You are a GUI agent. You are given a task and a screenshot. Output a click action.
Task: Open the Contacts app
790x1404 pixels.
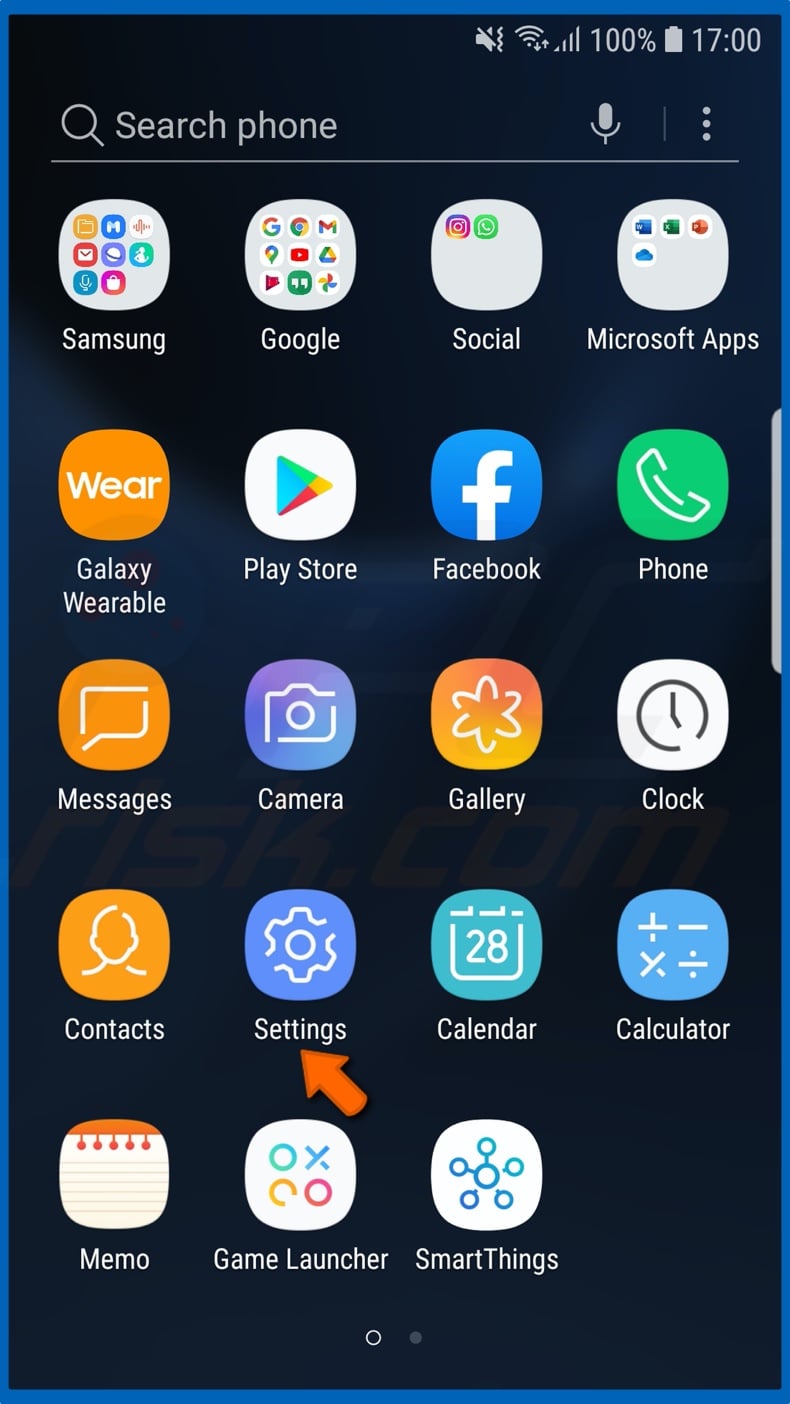pos(114,945)
